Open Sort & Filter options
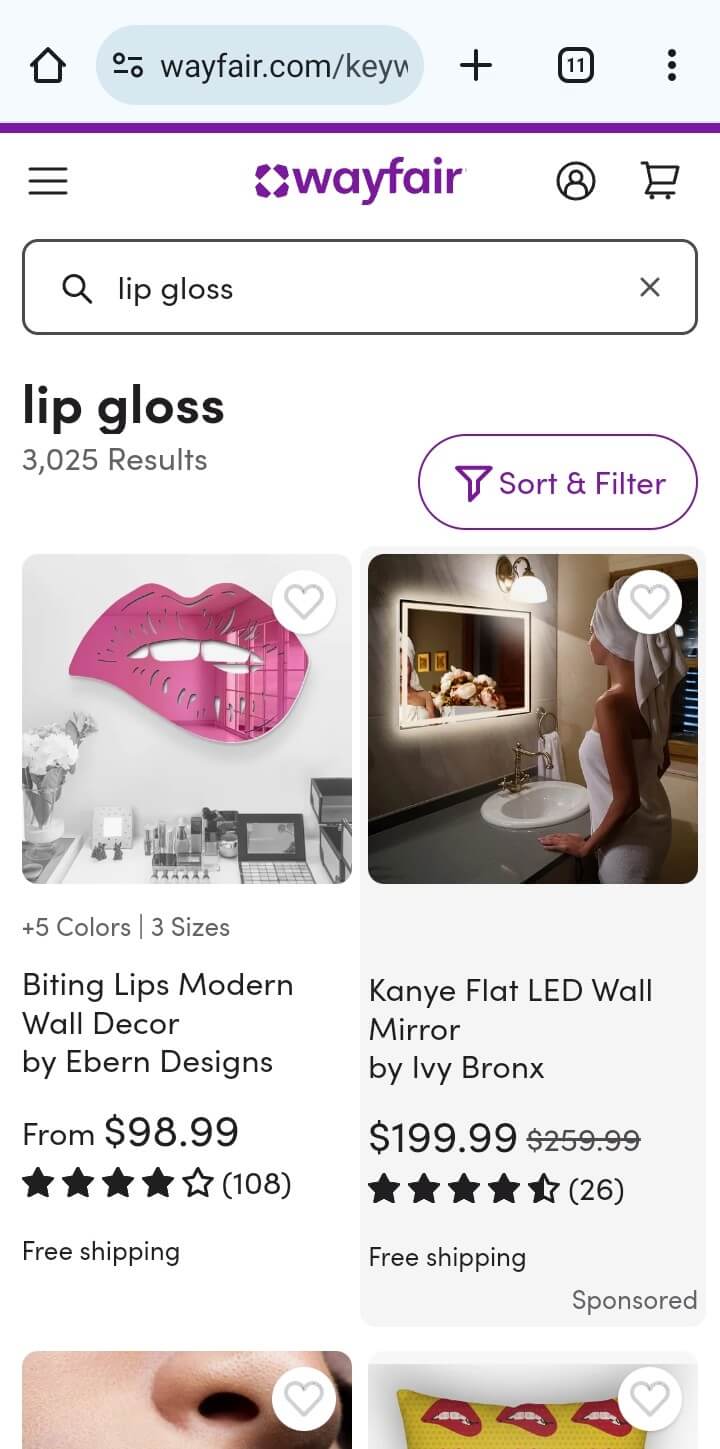 [558, 483]
